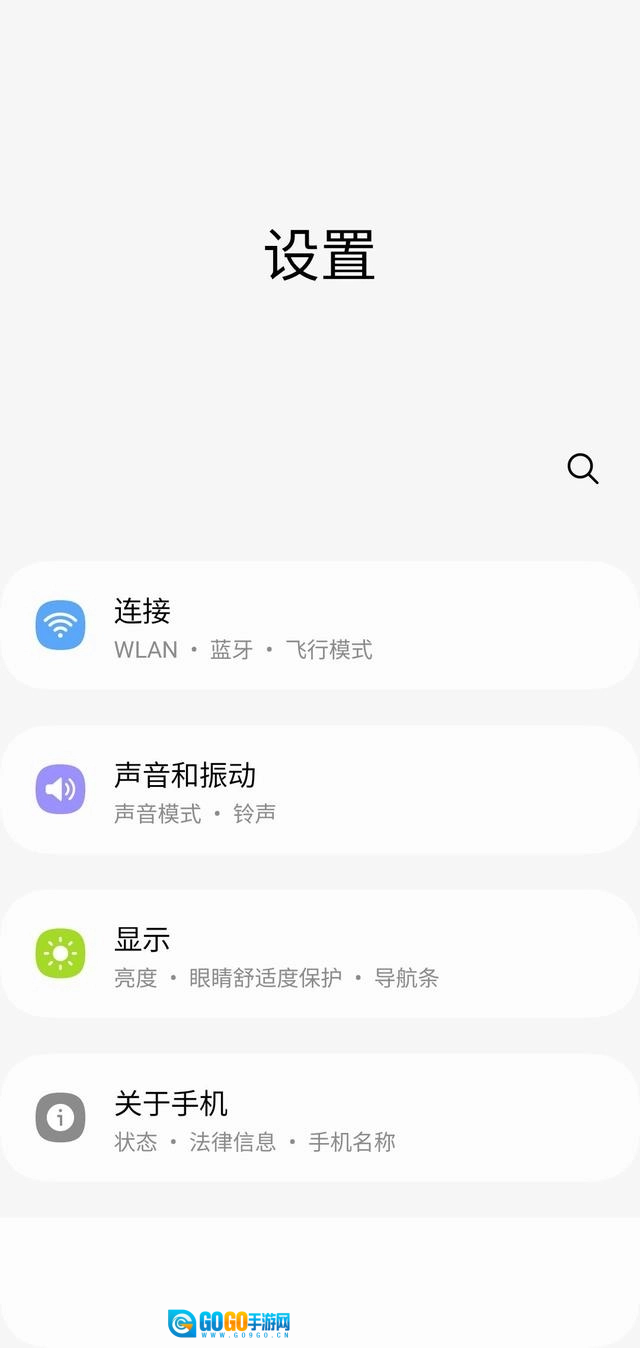Screen dimensions: 640x1348
Task: Tap the search magnifier icon
Action: 582,468
